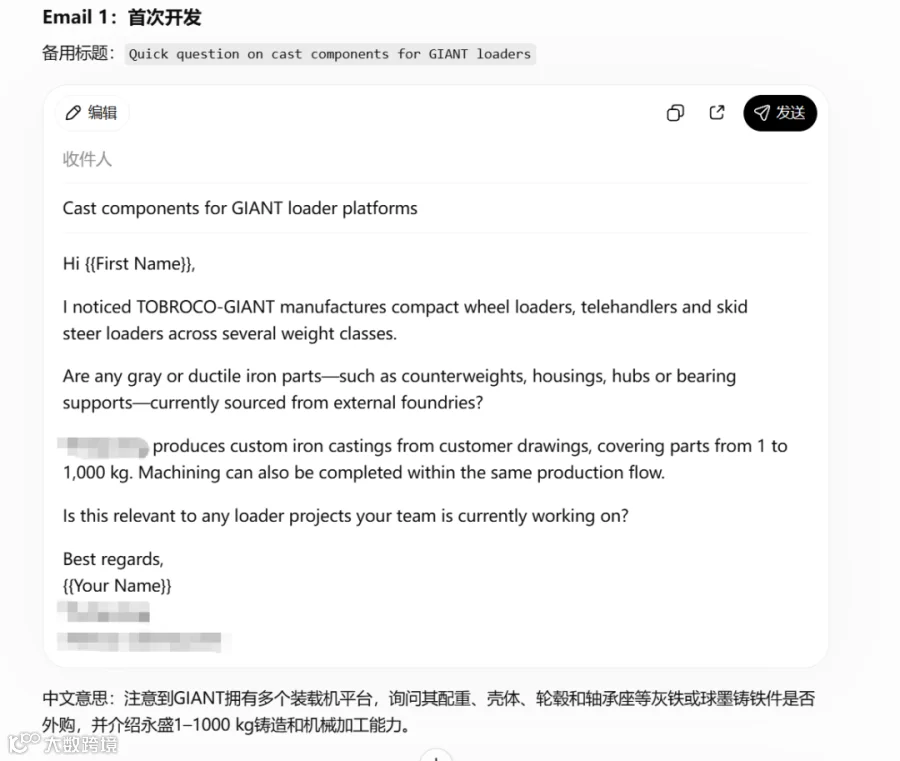900x761 pixels.
Task: Copy the email draft content
Action: (x=675, y=112)
